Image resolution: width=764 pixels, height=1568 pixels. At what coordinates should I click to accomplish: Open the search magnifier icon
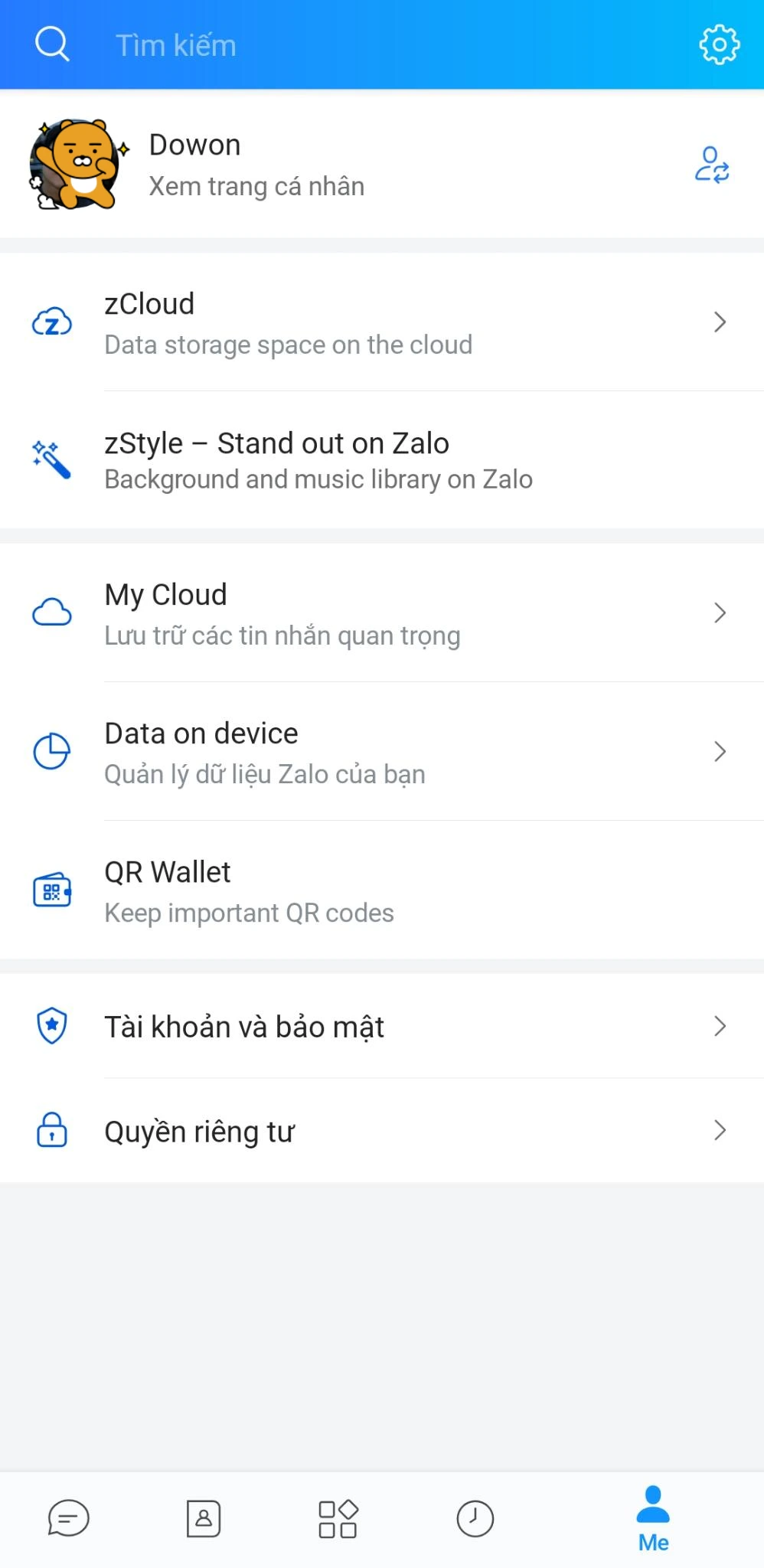[x=51, y=44]
